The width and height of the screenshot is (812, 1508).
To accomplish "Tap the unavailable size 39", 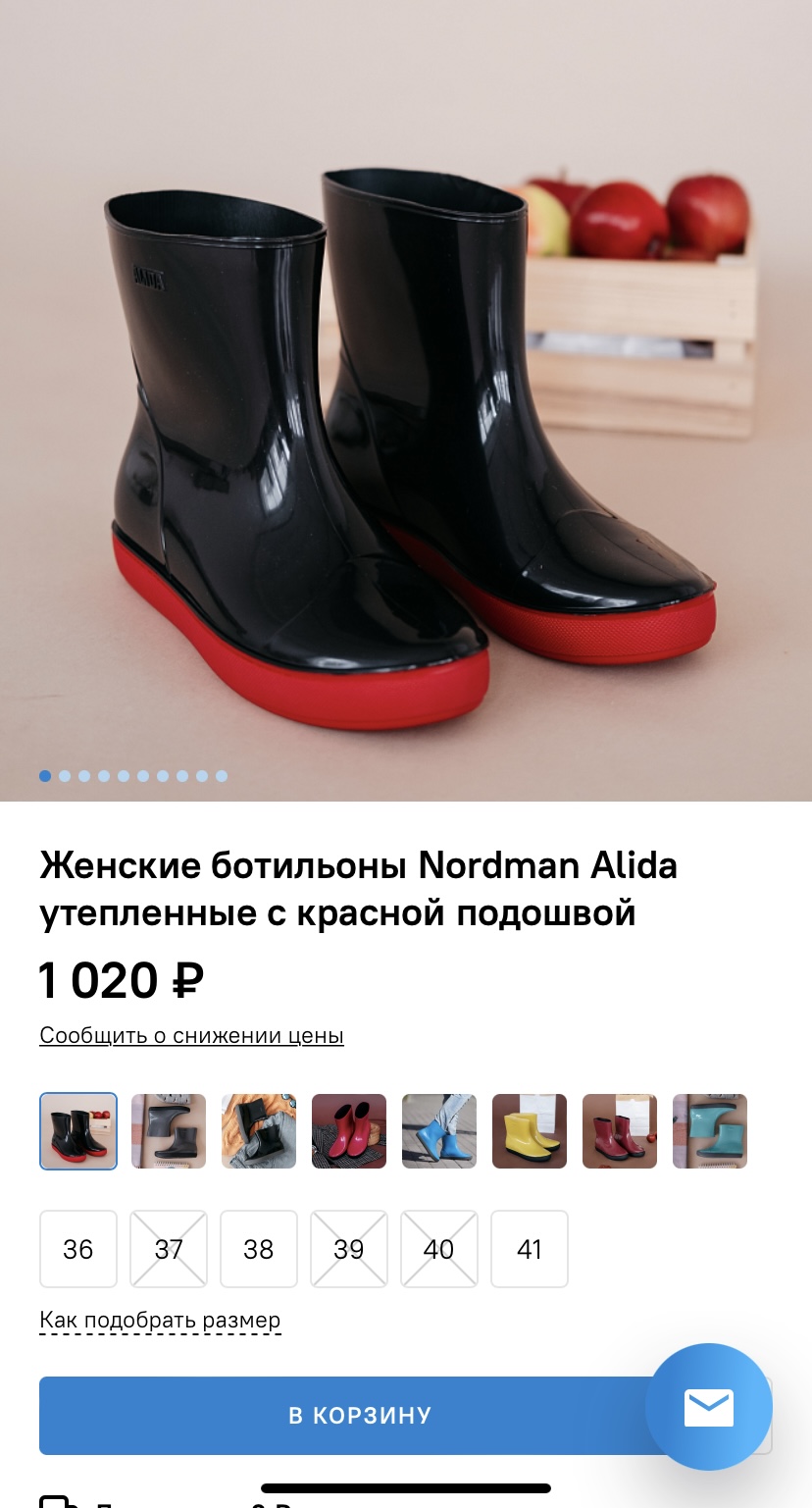I will pyautogui.click(x=349, y=1249).
